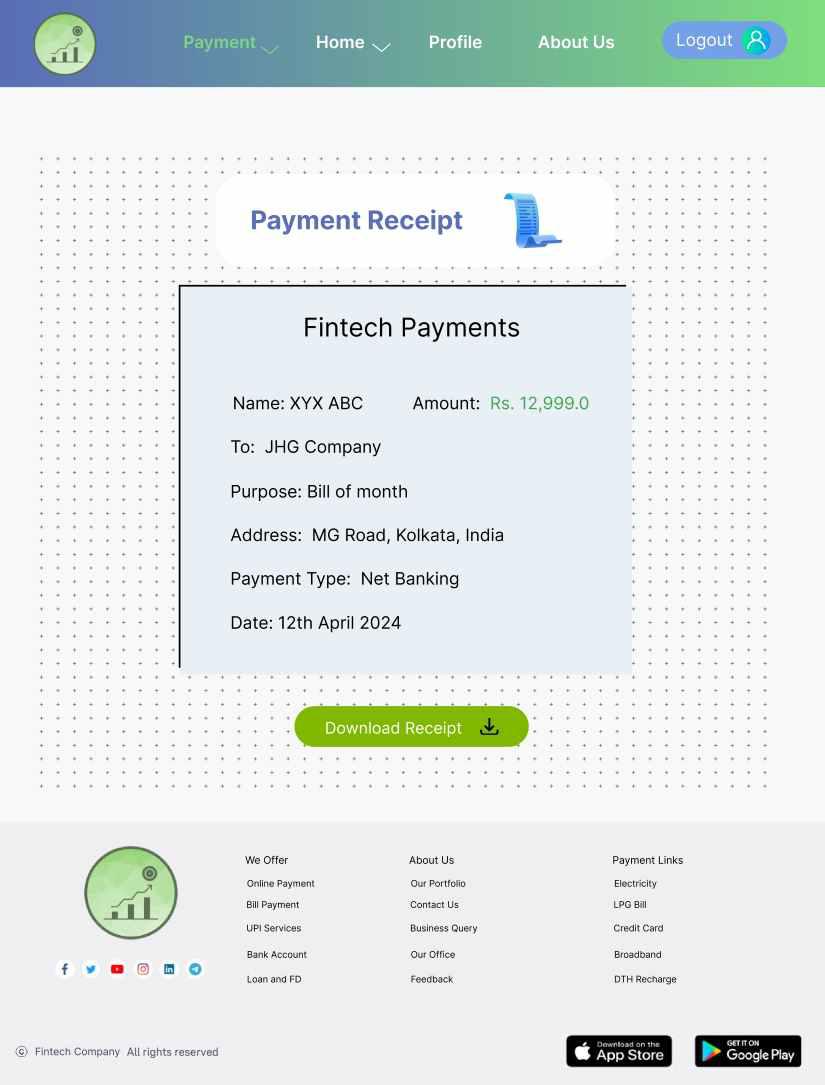Open the Instagram profile icon

[143, 969]
